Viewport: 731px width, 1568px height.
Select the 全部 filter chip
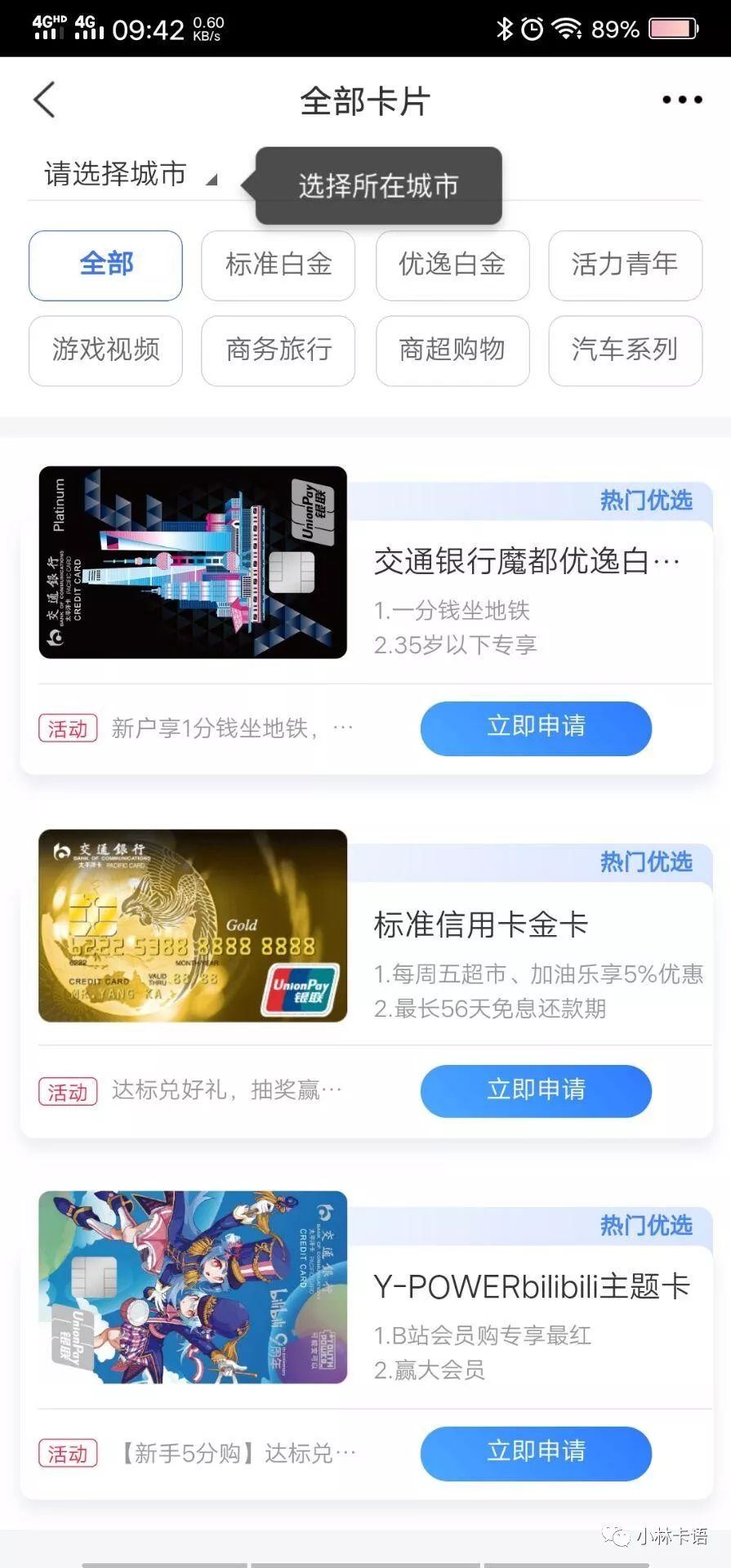click(105, 265)
